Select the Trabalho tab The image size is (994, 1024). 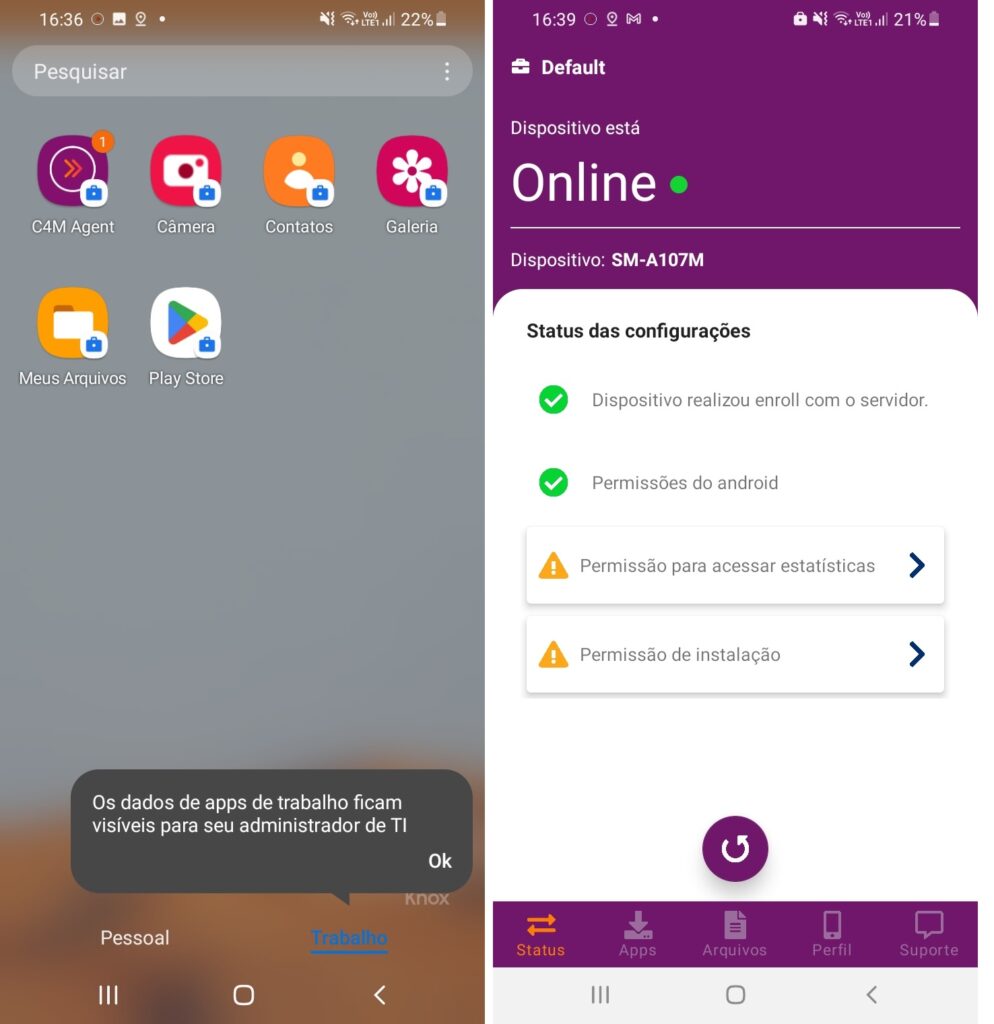[x=349, y=938]
